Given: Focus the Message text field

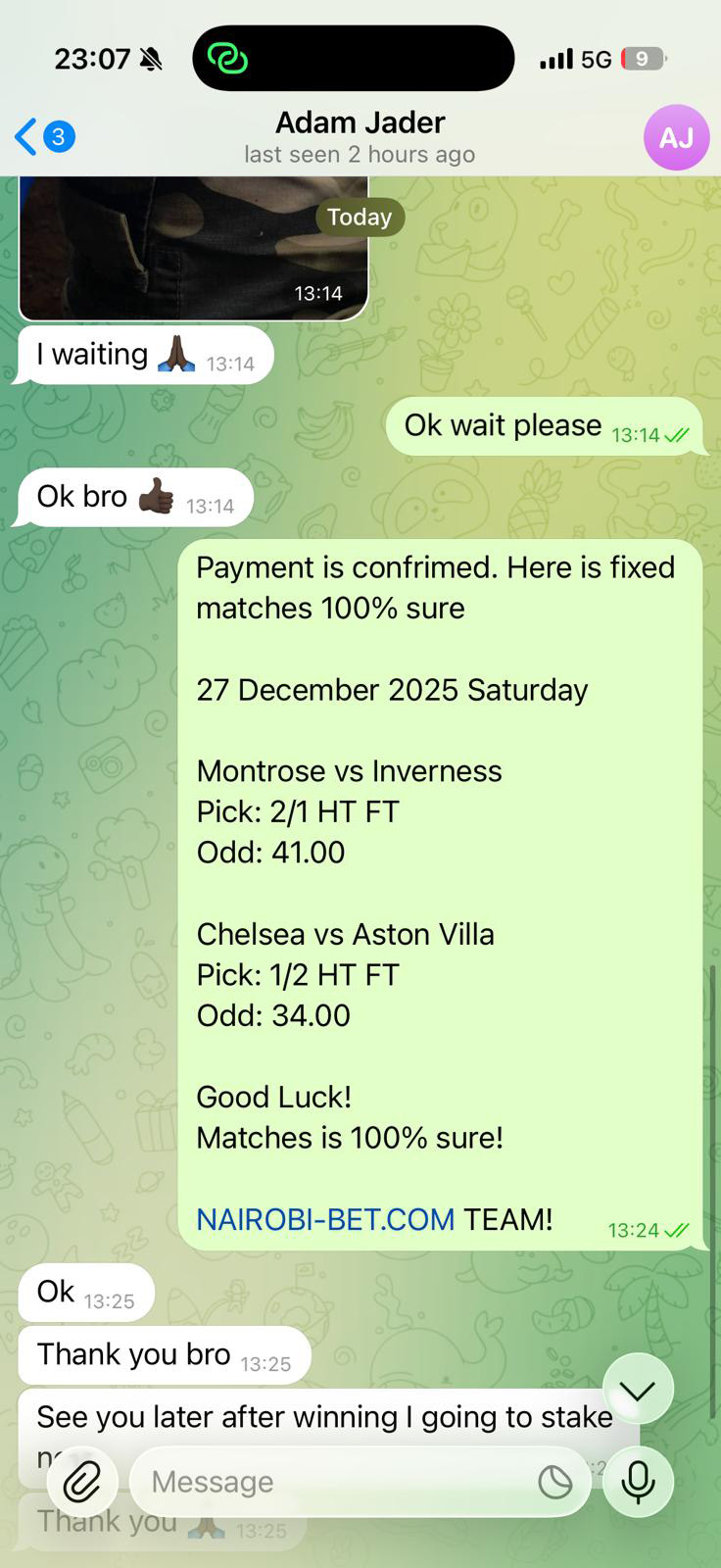Looking at the screenshot, I should (333, 1482).
